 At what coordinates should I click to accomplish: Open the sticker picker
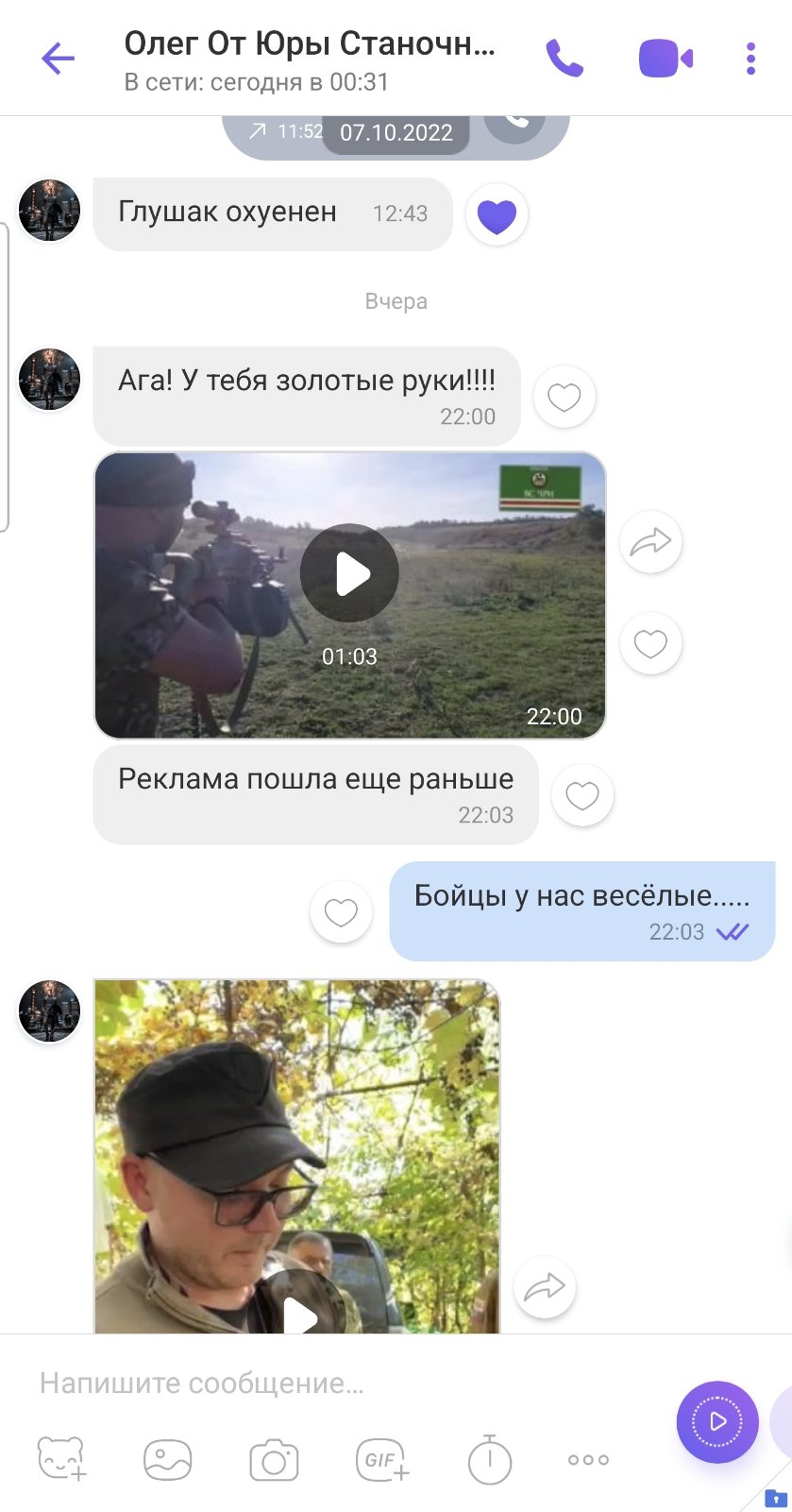(61, 1459)
